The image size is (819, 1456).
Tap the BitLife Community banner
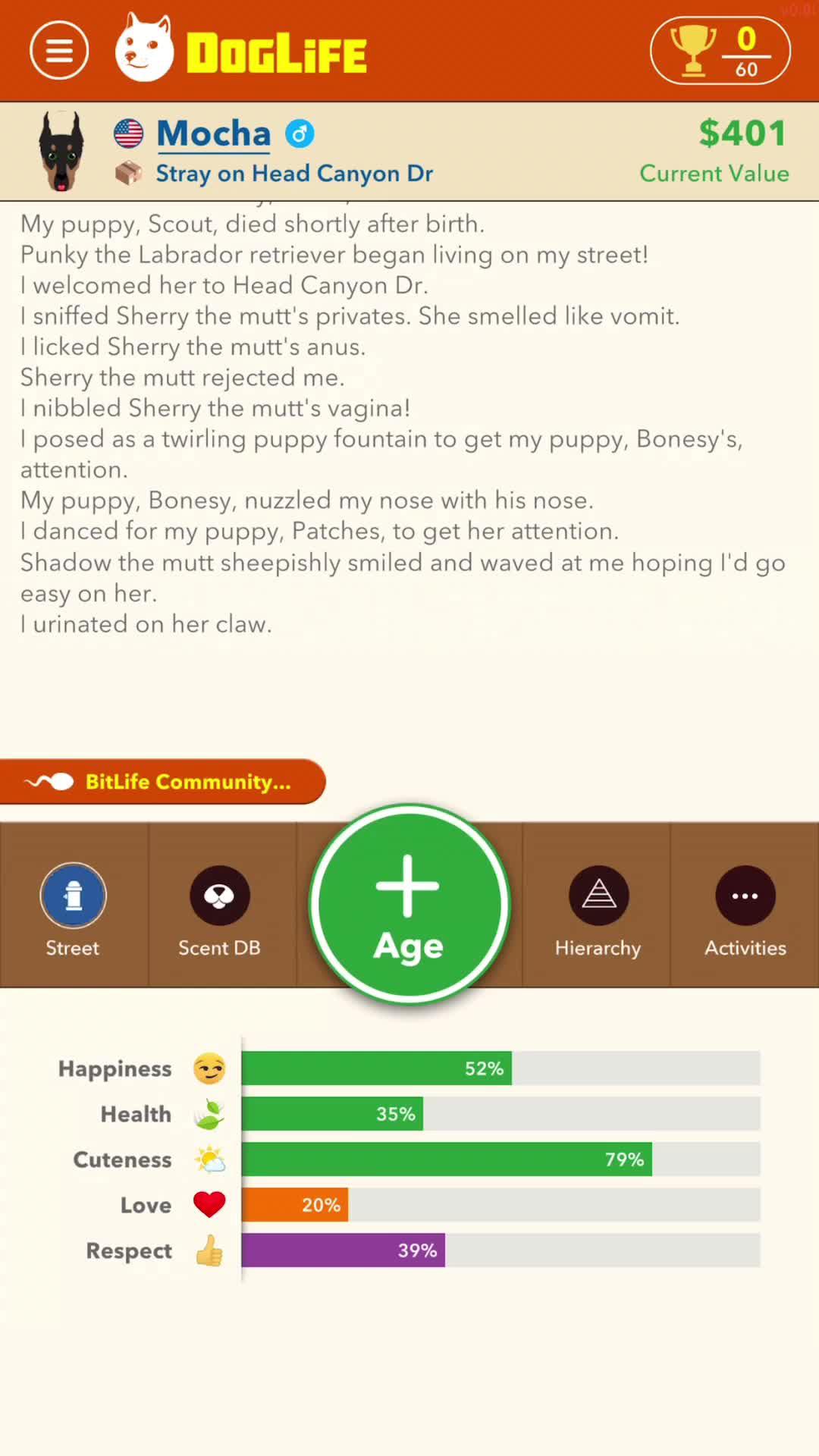pyautogui.click(x=162, y=782)
